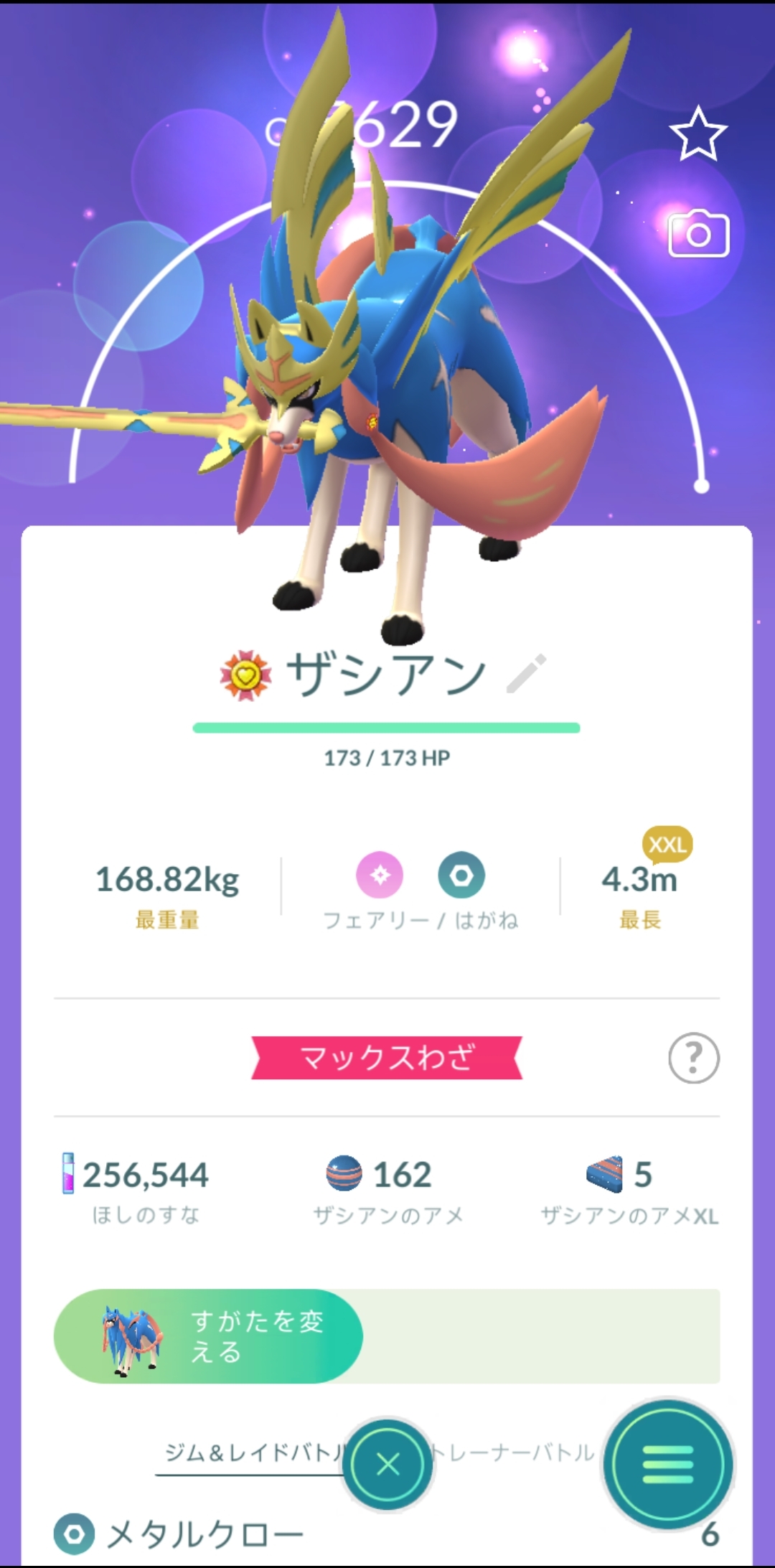Open the AR camera for Zacian
Viewport: 775px width, 1568px height.
(698, 234)
